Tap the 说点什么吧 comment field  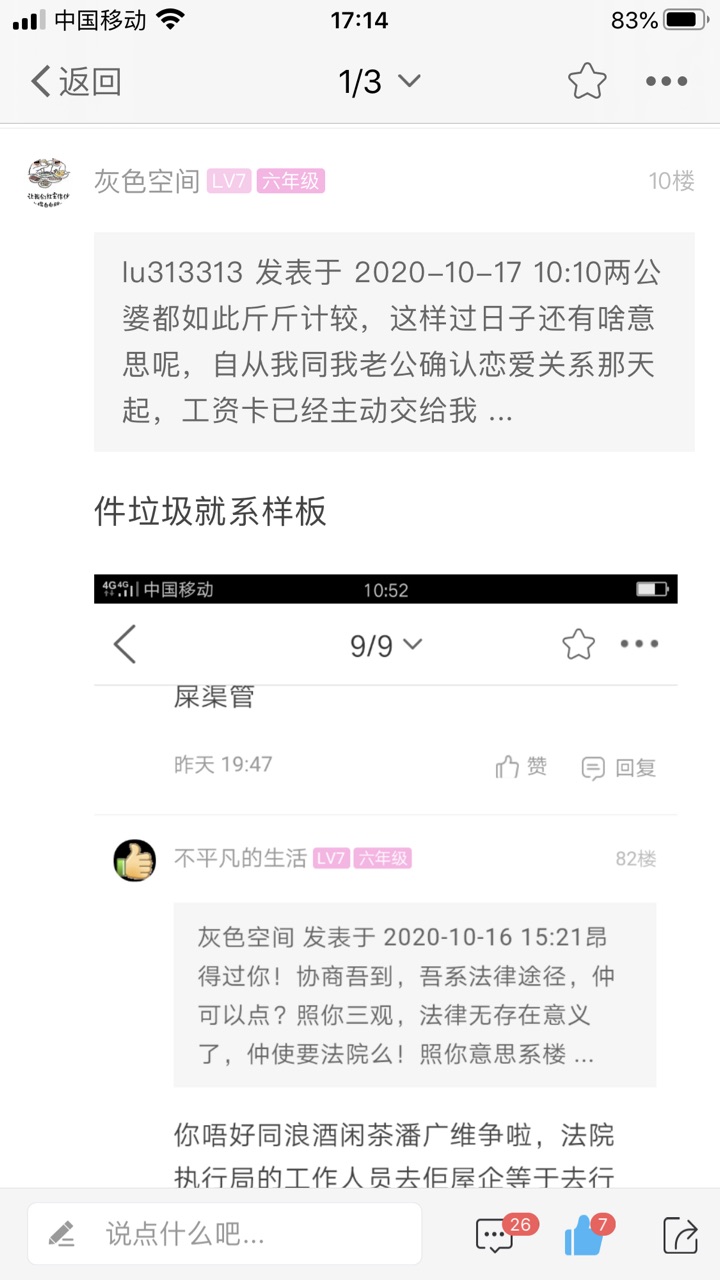[225, 1234]
